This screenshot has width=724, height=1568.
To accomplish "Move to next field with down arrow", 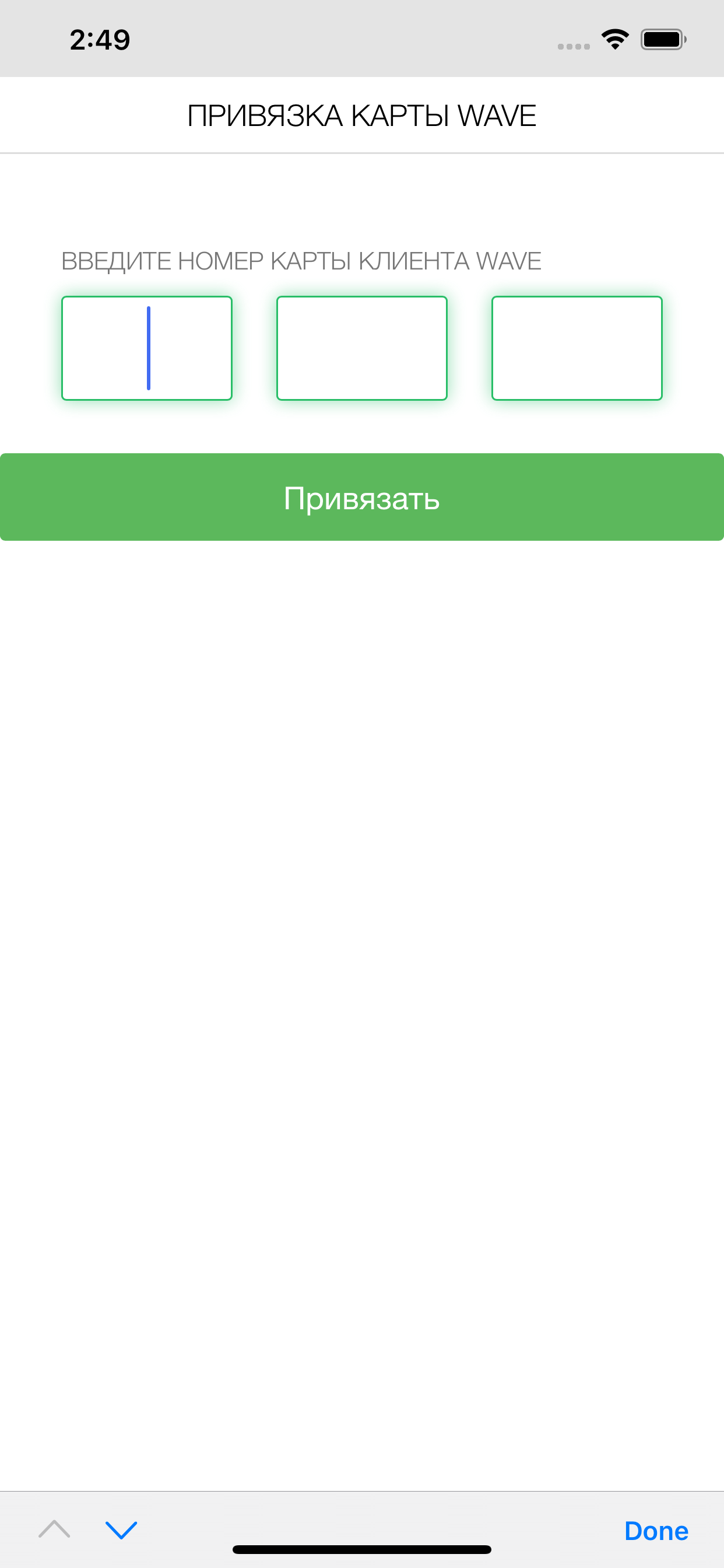I will [121, 1529].
